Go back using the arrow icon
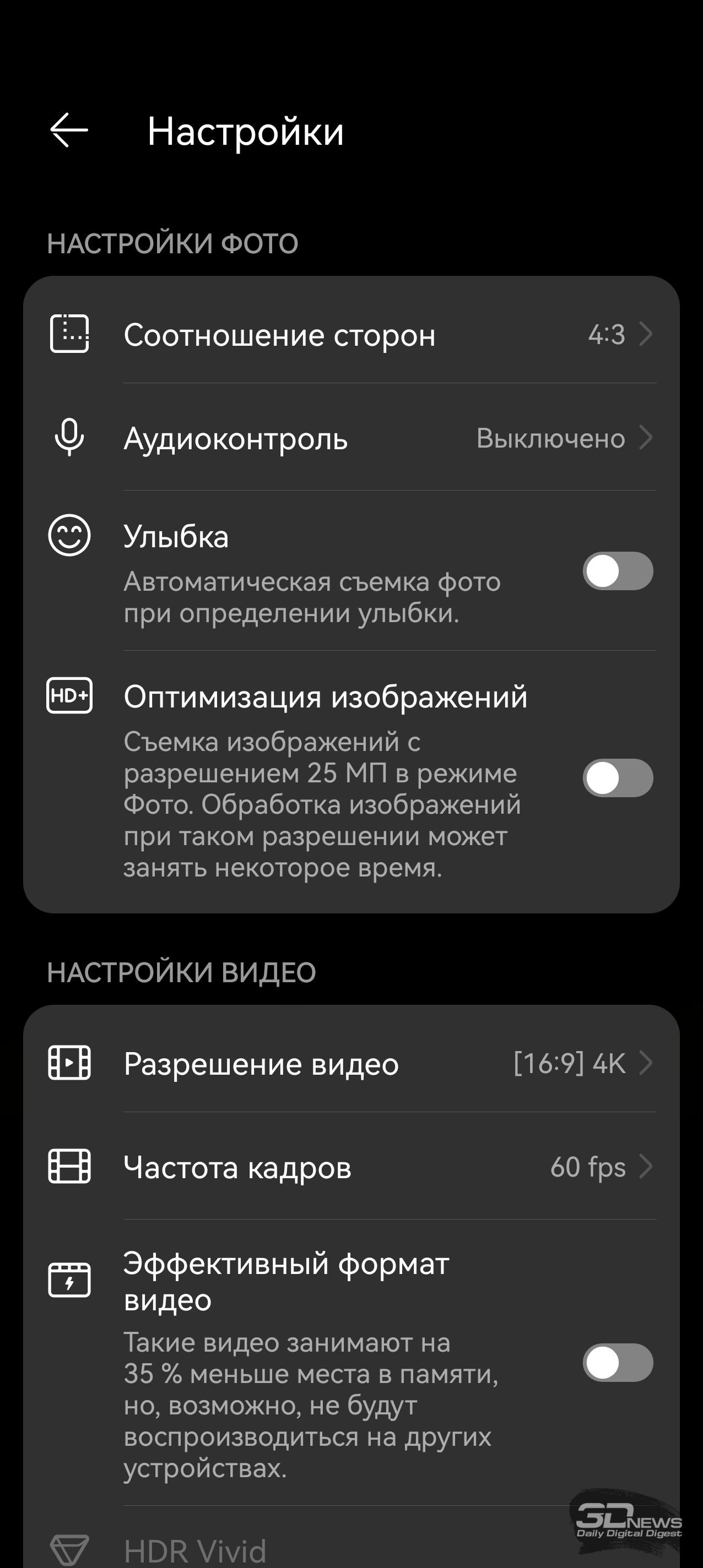This screenshot has height=1568, width=703. tap(69, 130)
